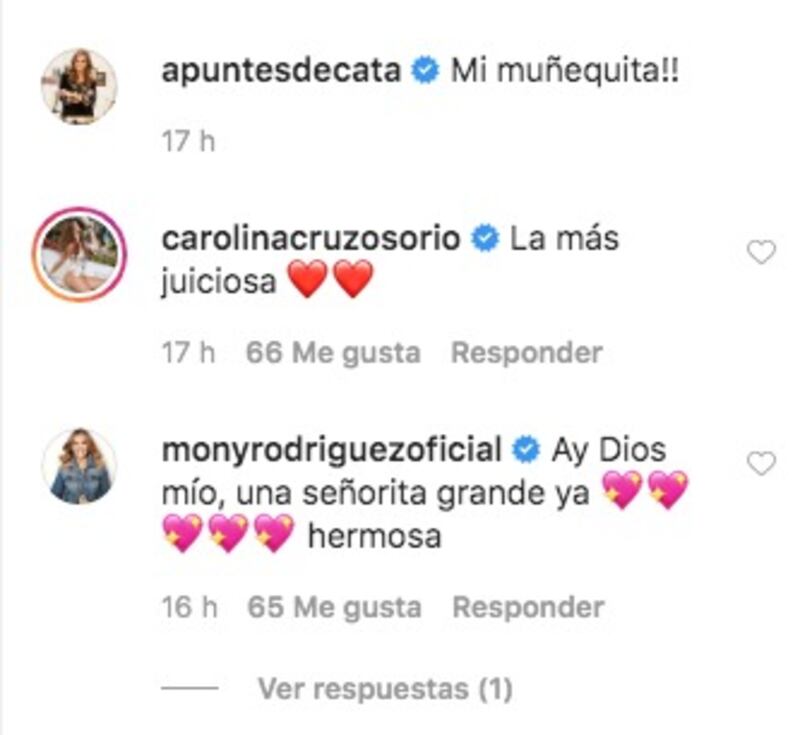
Task: View carolinacruzosorio's story avatar
Action: (x=79, y=255)
